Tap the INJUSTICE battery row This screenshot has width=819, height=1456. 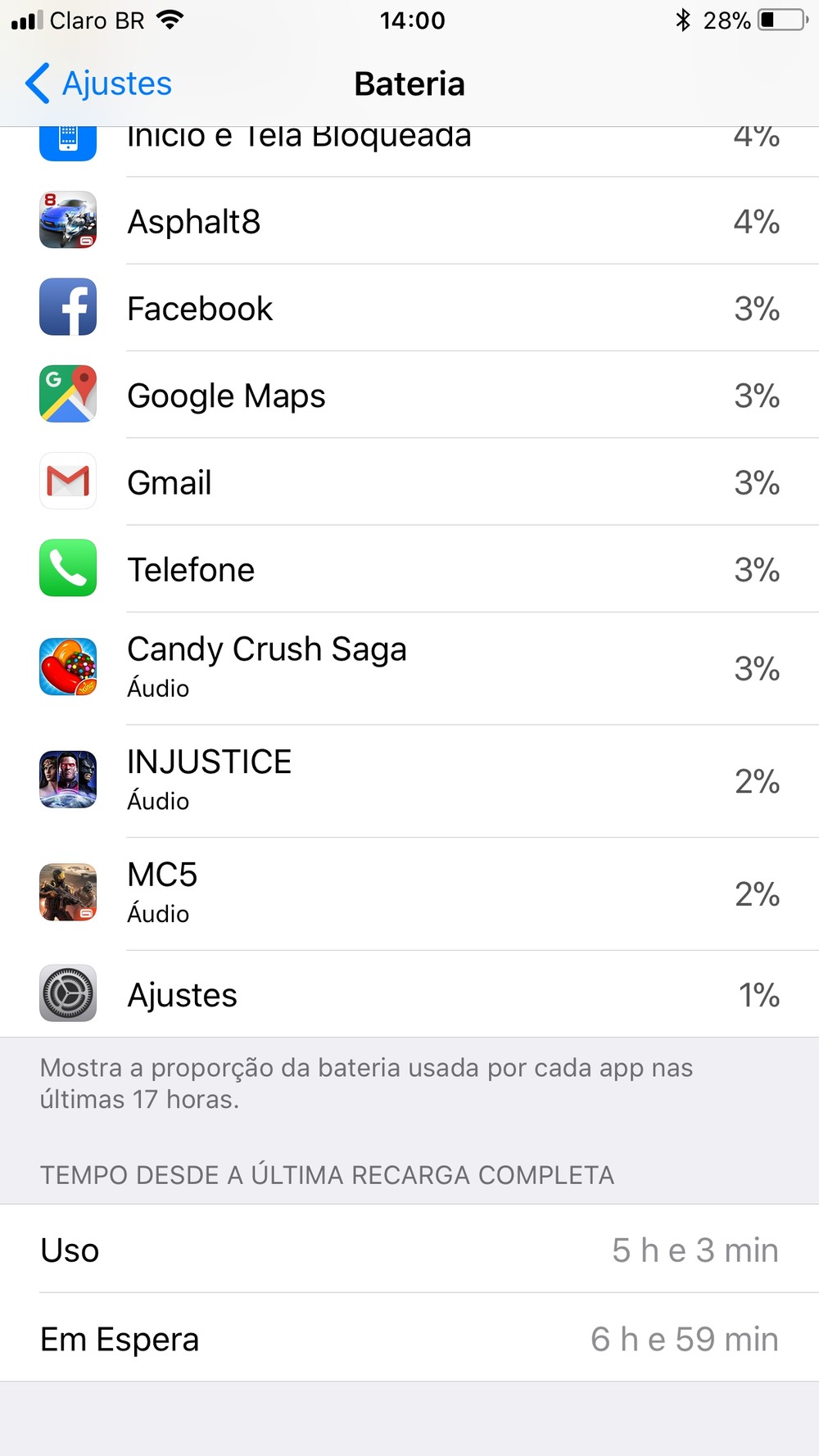[409, 780]
